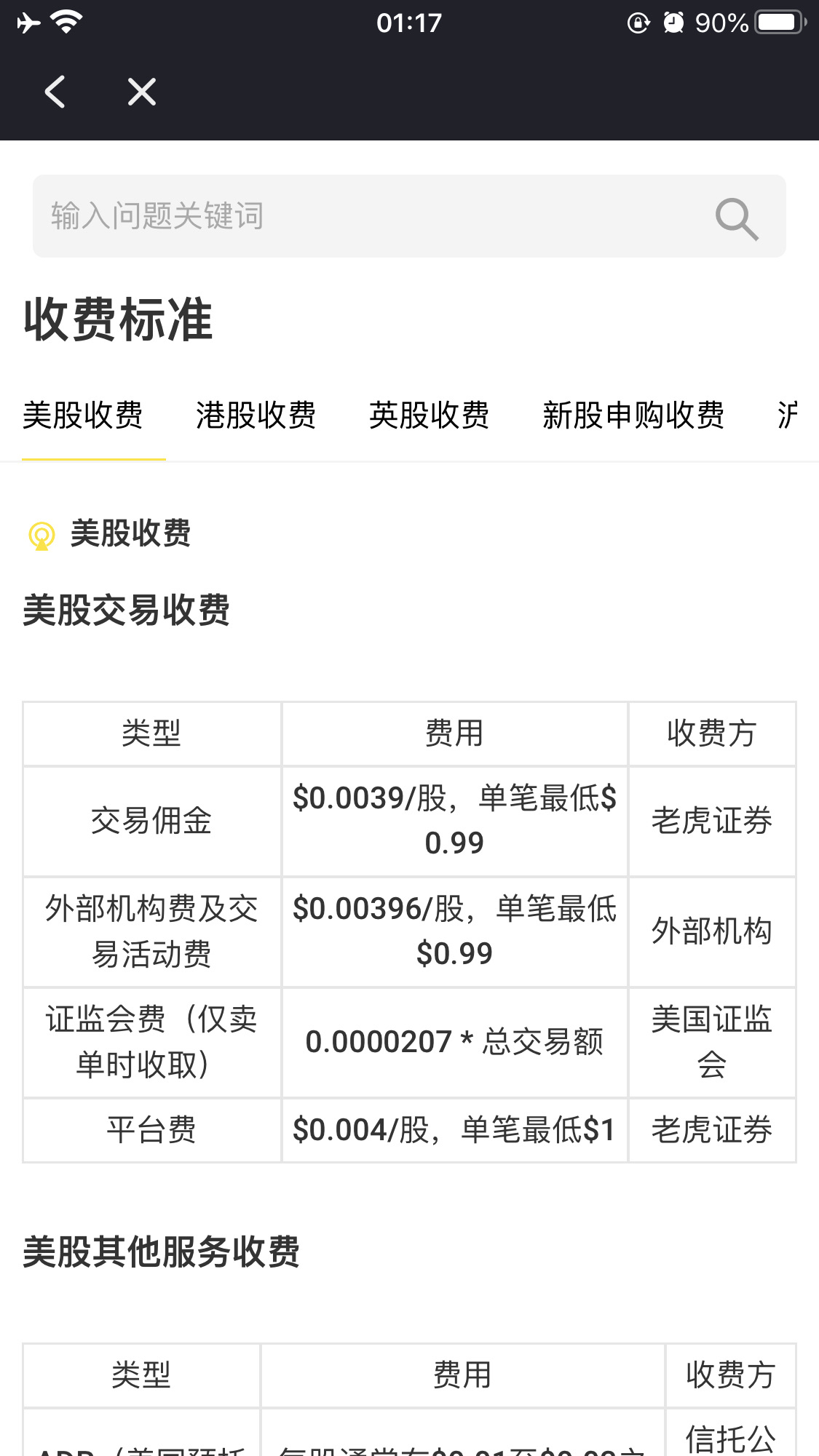Tap the magnifier search icon
This screenshot has height=1456, width=819.
click(x=737, y=218)
